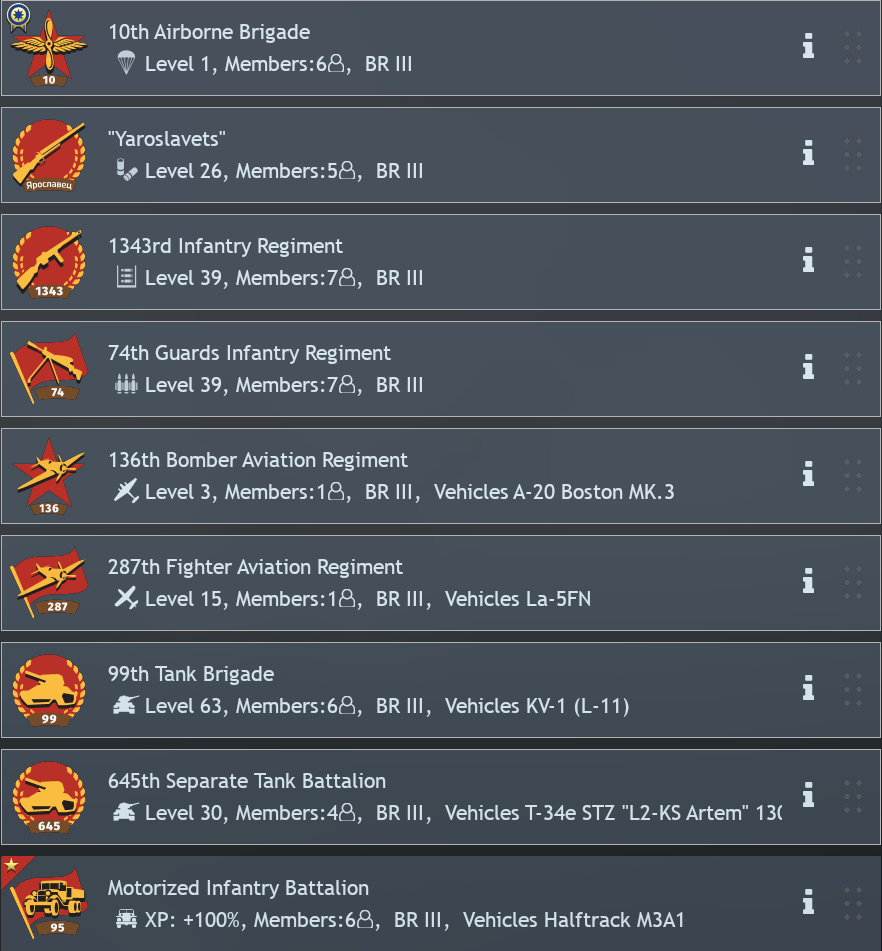Choose the 1343rd Infantry Regiment squad

click(x=400, y=262)
